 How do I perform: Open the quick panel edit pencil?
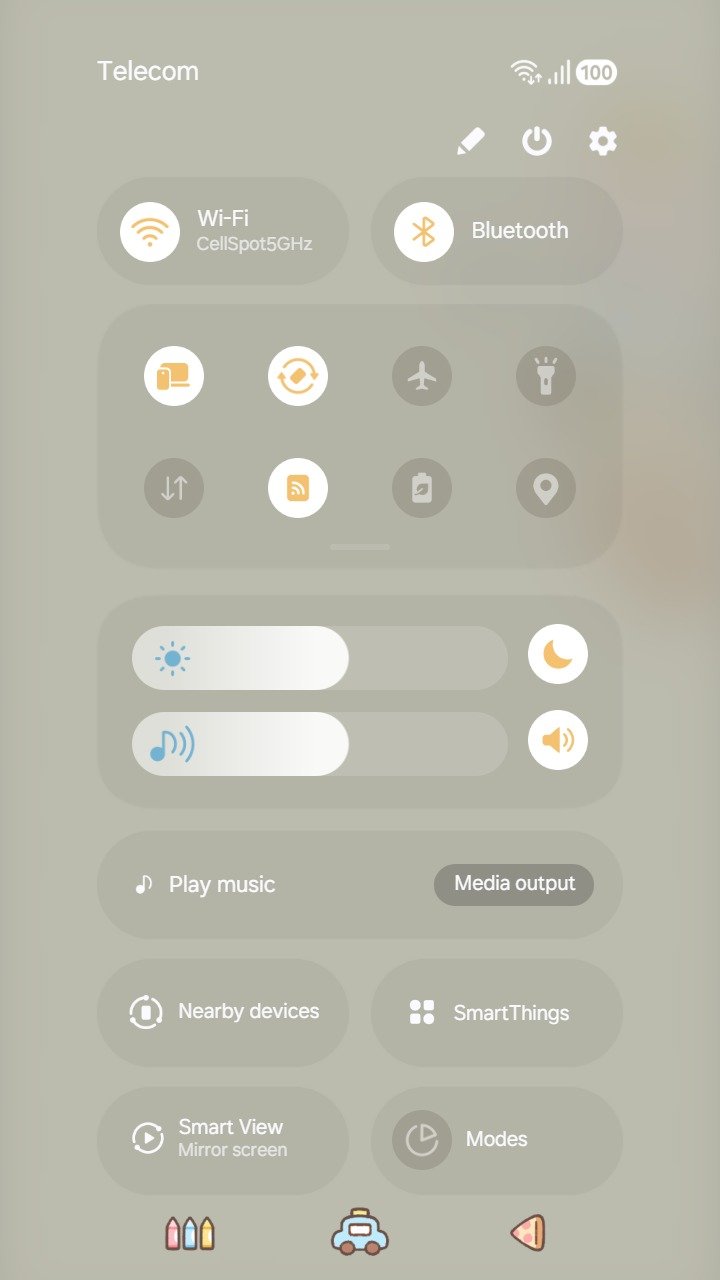[x=470, y=142]
